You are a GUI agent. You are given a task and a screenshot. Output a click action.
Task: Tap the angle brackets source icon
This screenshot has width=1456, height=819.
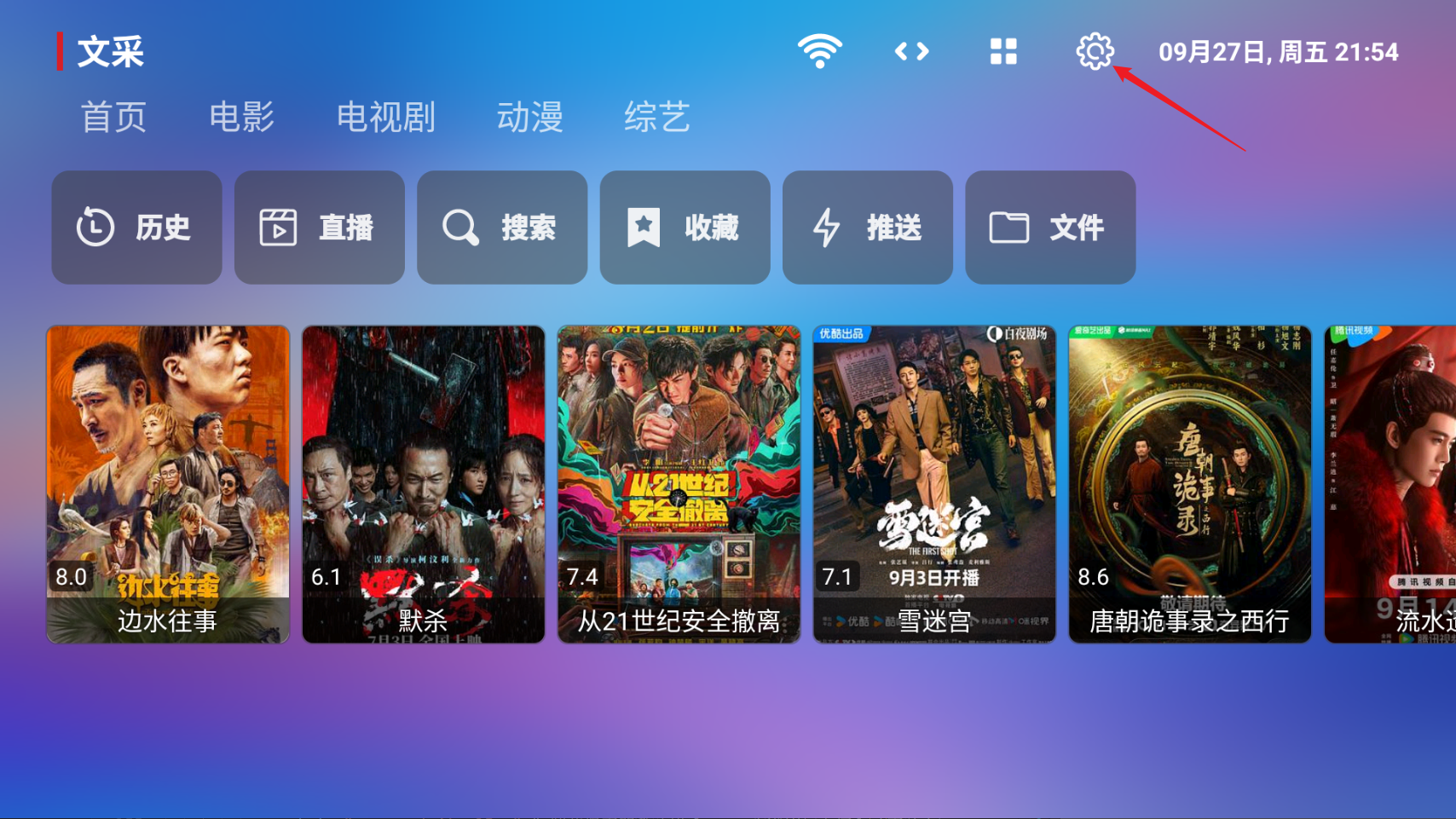tap(911, 52)
